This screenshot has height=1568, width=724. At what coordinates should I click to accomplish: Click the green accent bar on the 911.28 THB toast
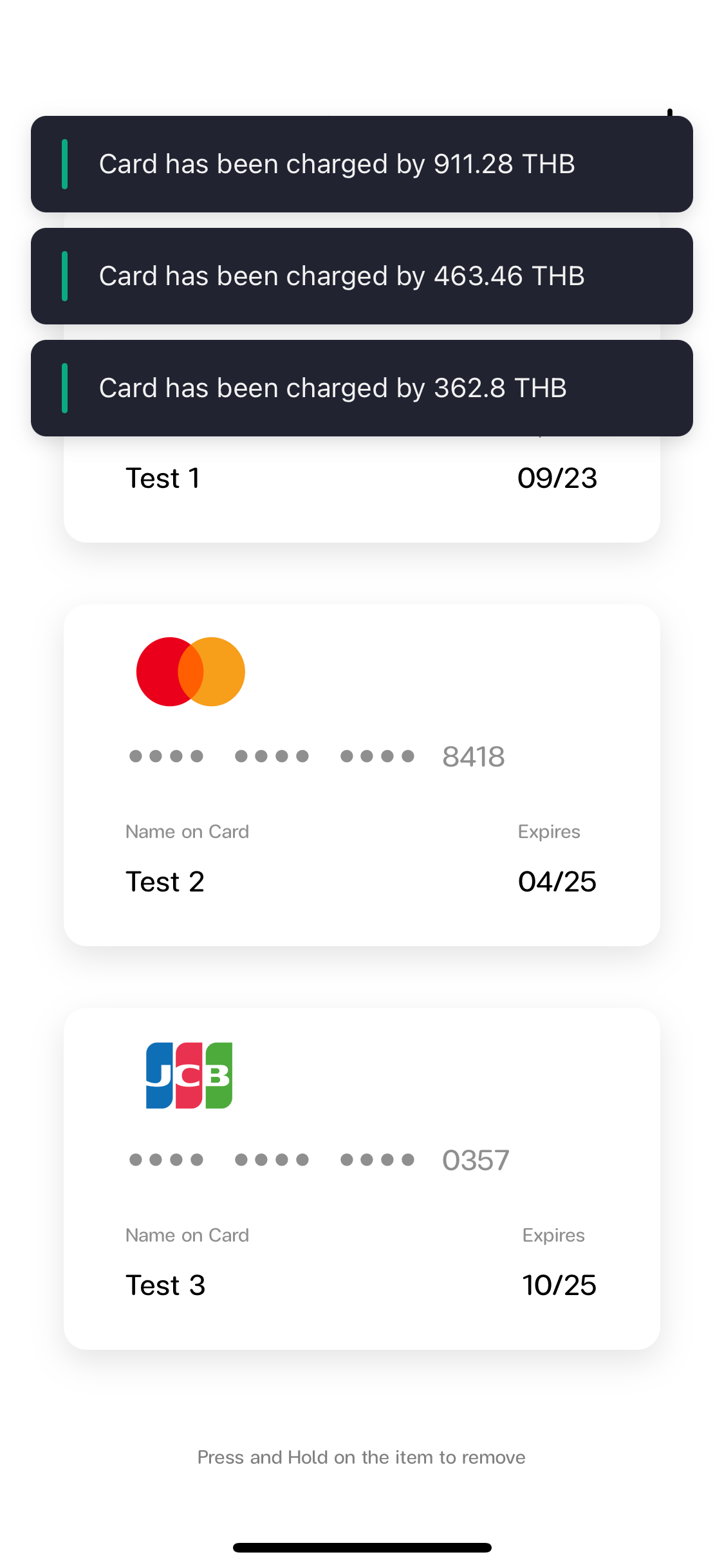point(65,163)
